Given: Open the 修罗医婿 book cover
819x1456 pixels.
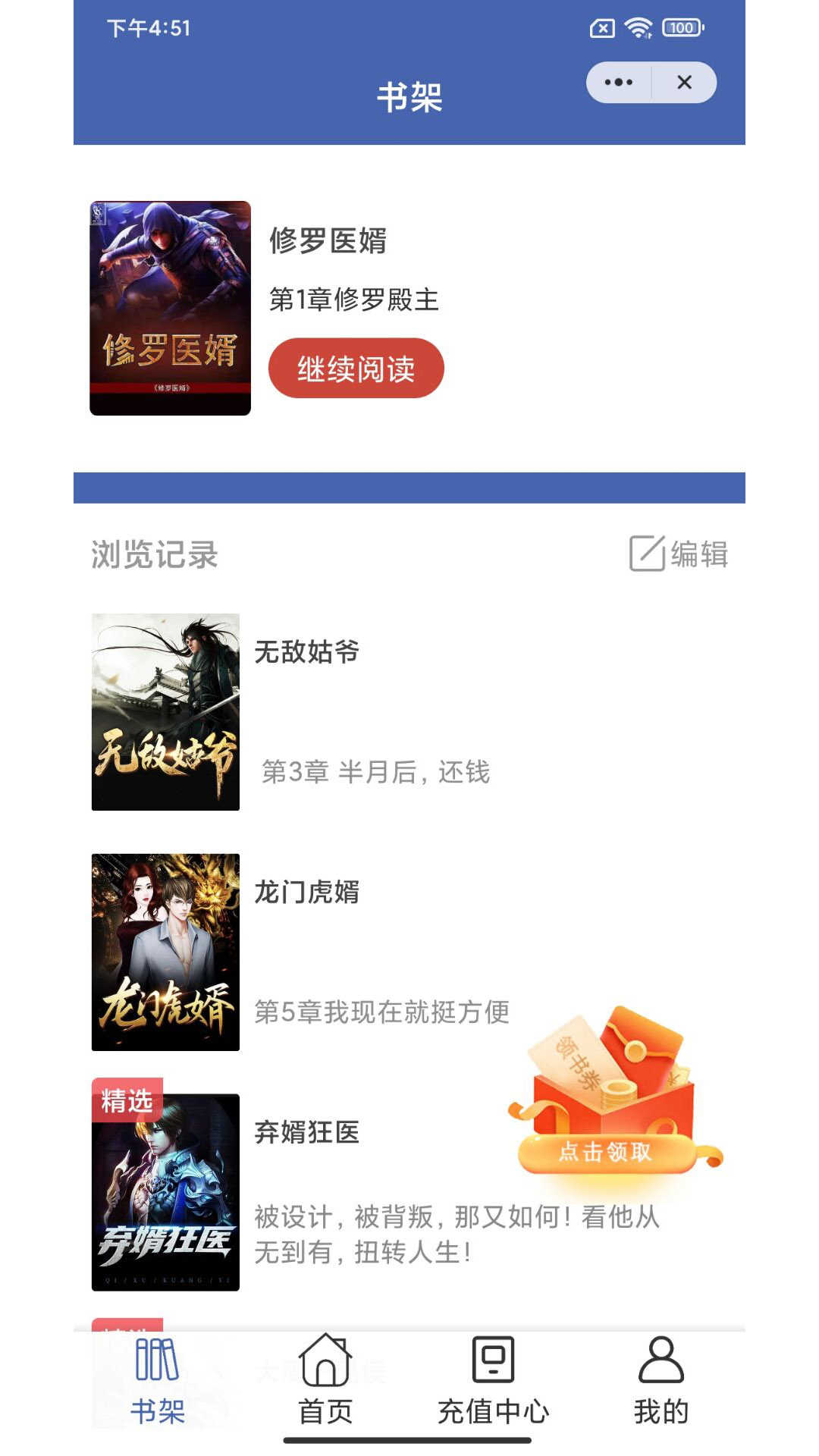Looking at the screenshot, I should coord(170,308).
